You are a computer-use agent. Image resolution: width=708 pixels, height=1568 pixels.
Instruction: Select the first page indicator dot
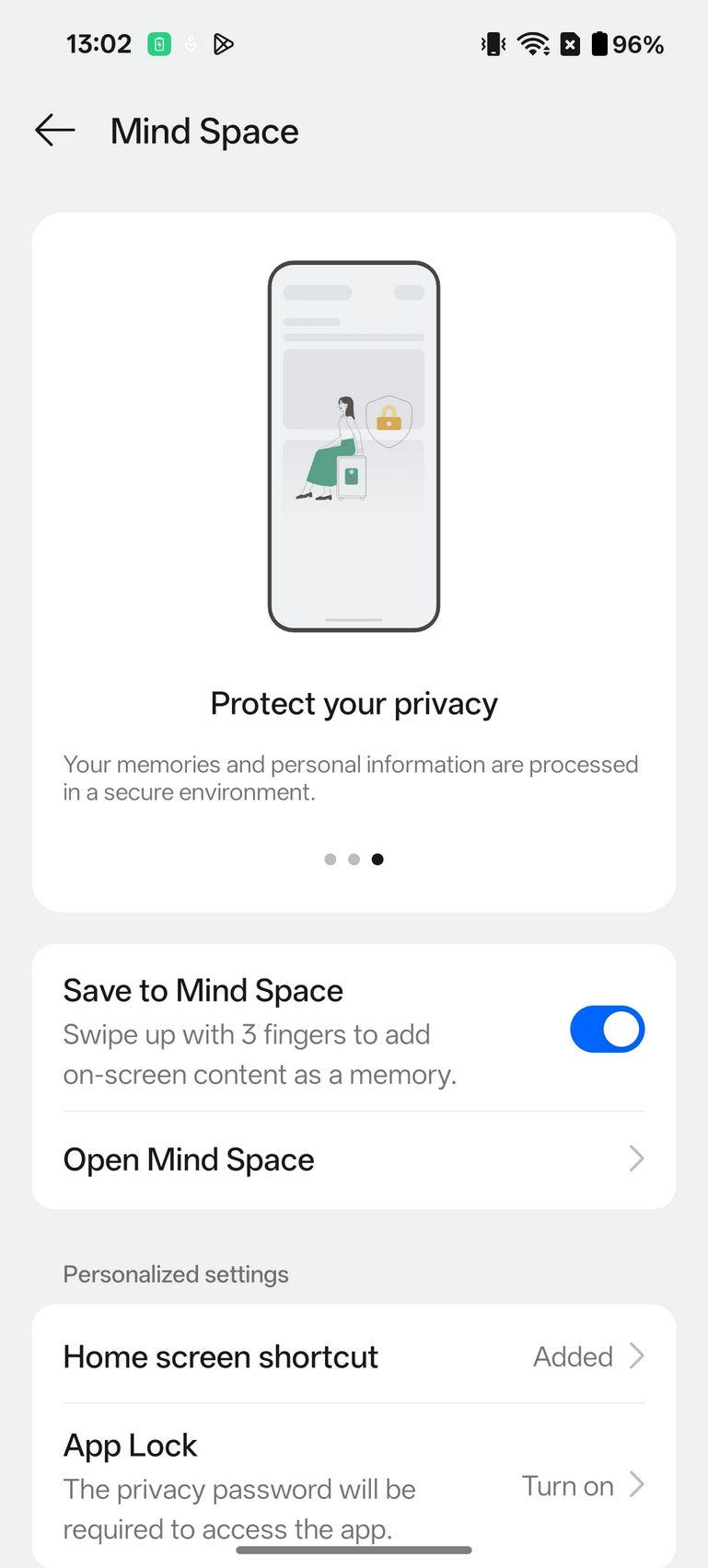pos(331,859)
